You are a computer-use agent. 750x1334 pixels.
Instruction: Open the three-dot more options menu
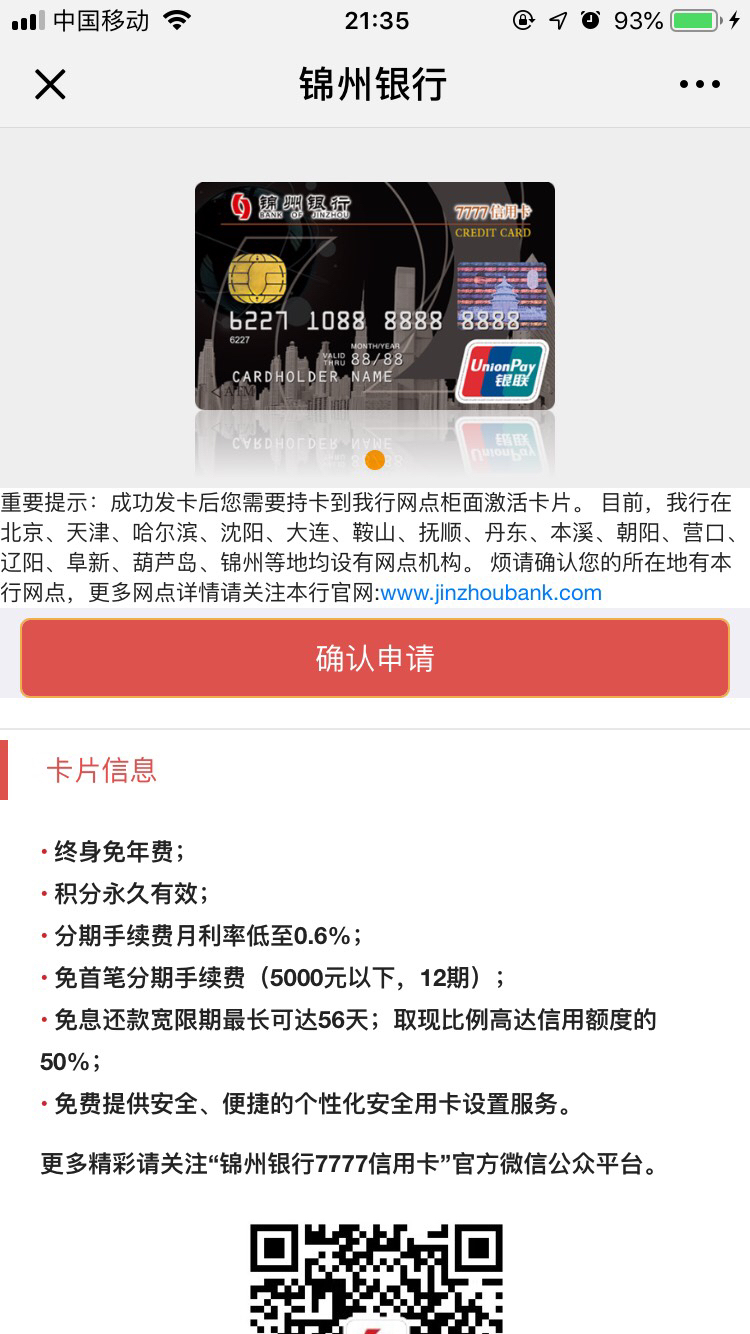[699, 85]
